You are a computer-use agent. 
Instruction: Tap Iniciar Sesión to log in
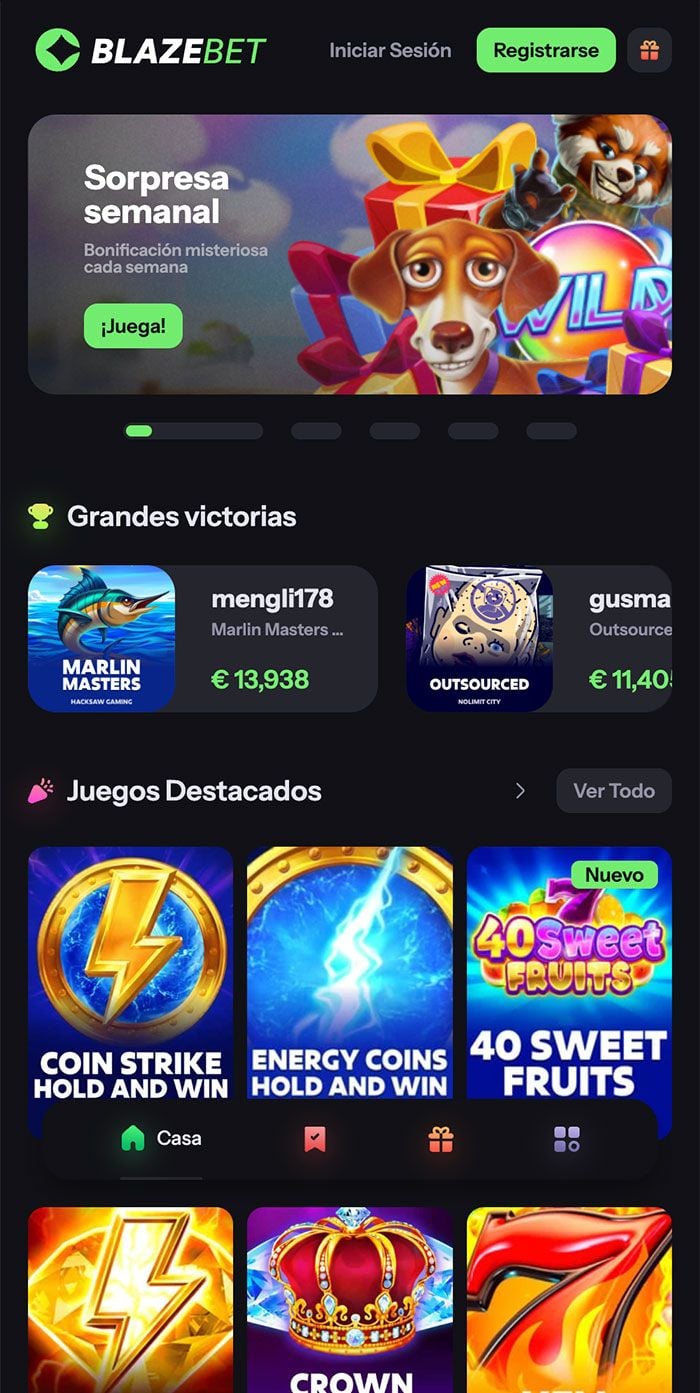[390, 50]
